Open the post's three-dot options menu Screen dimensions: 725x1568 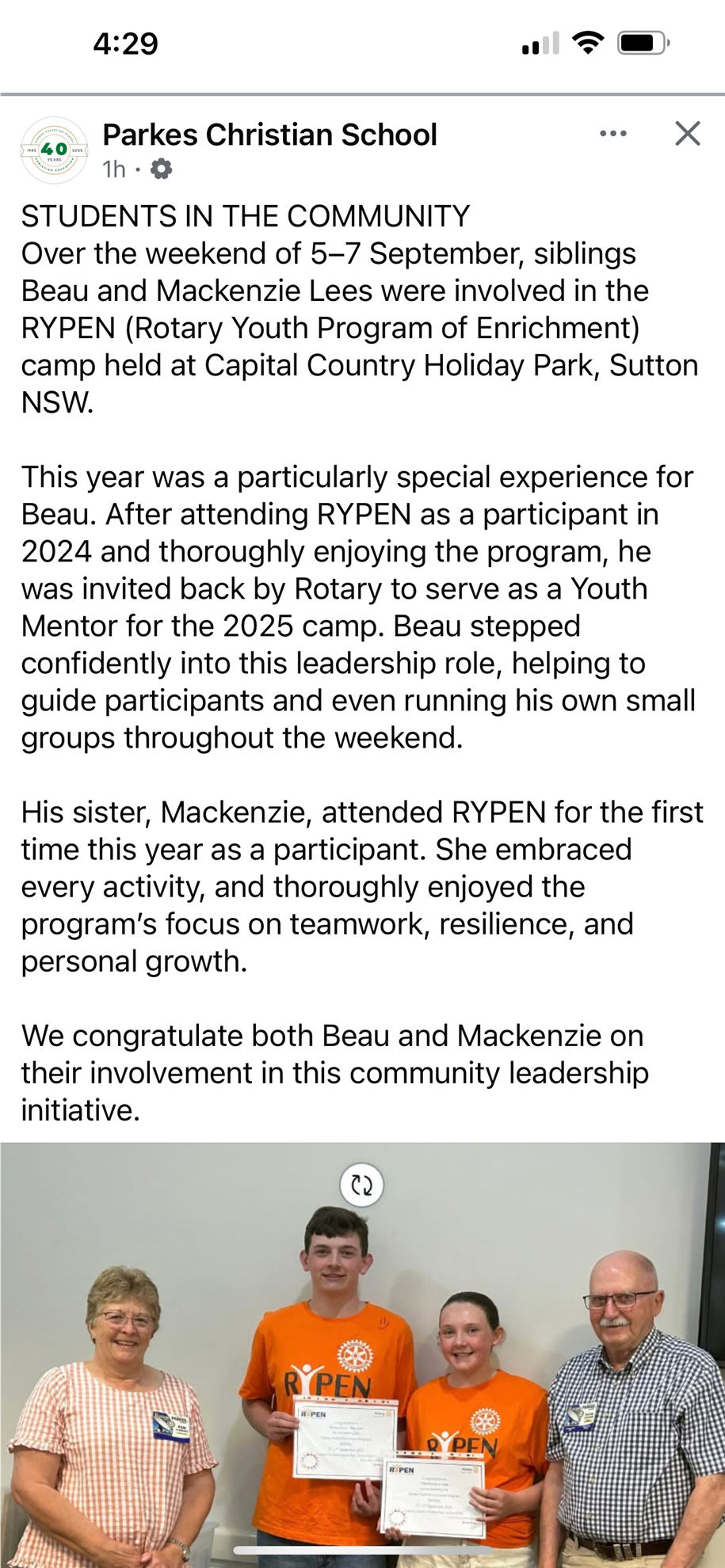pyautogui.click(x=613, y=134)
